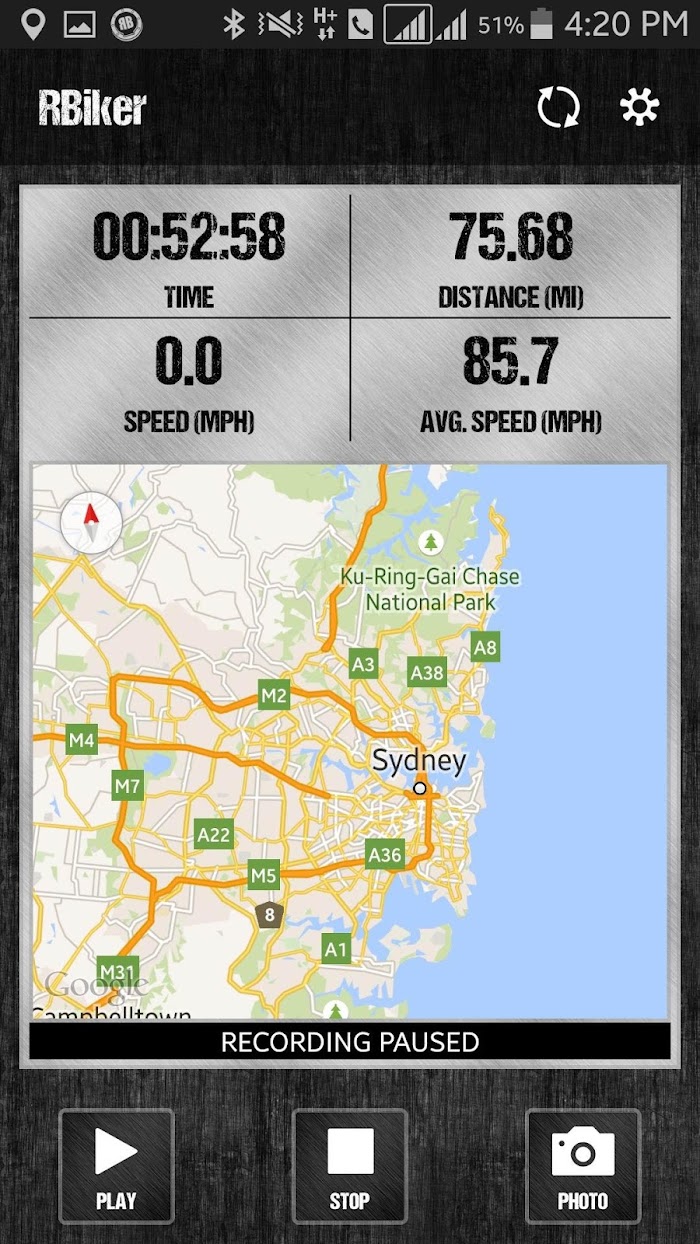Screen dimensions: 700x1244
Task: Resume recording with the Play button
Action: point(116,1166)
